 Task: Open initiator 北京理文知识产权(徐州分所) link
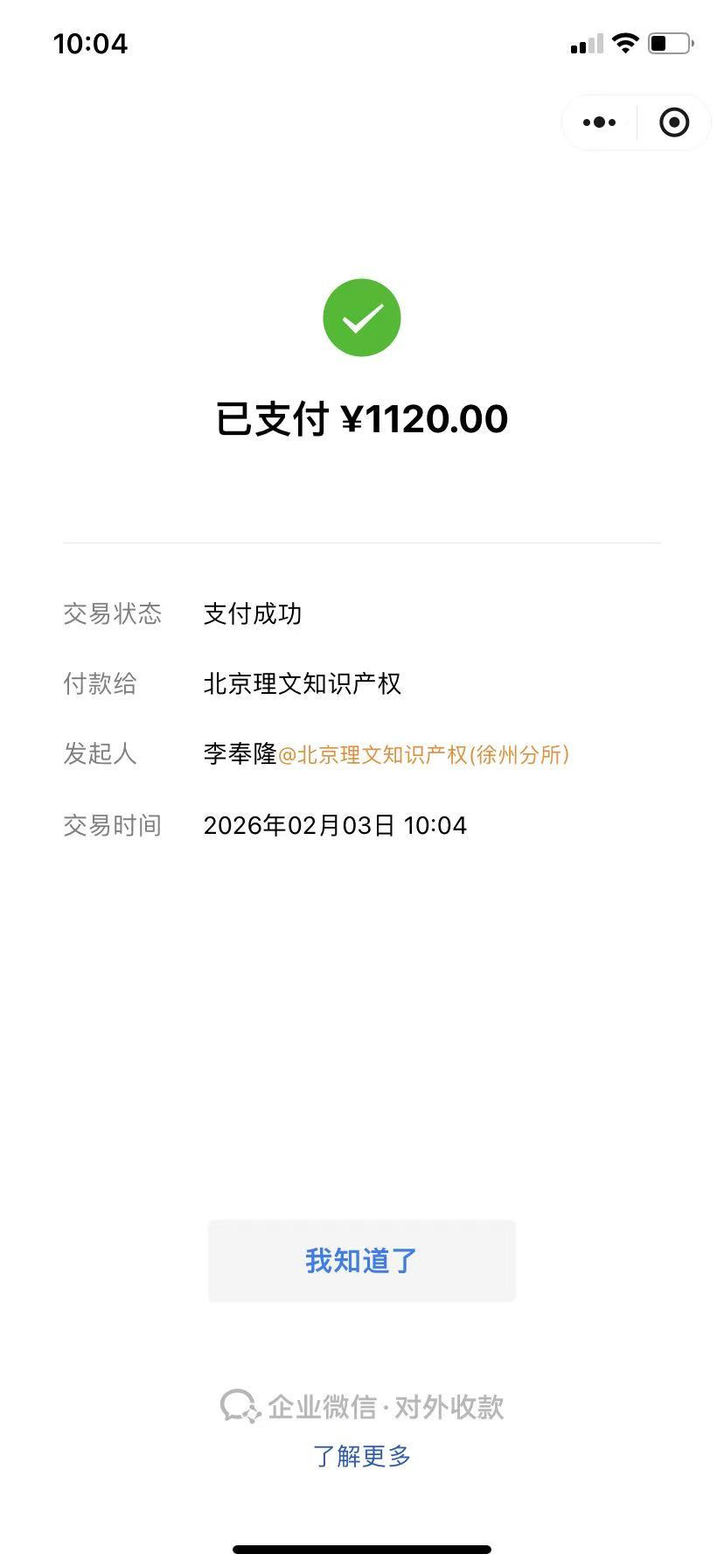[424, 754]
